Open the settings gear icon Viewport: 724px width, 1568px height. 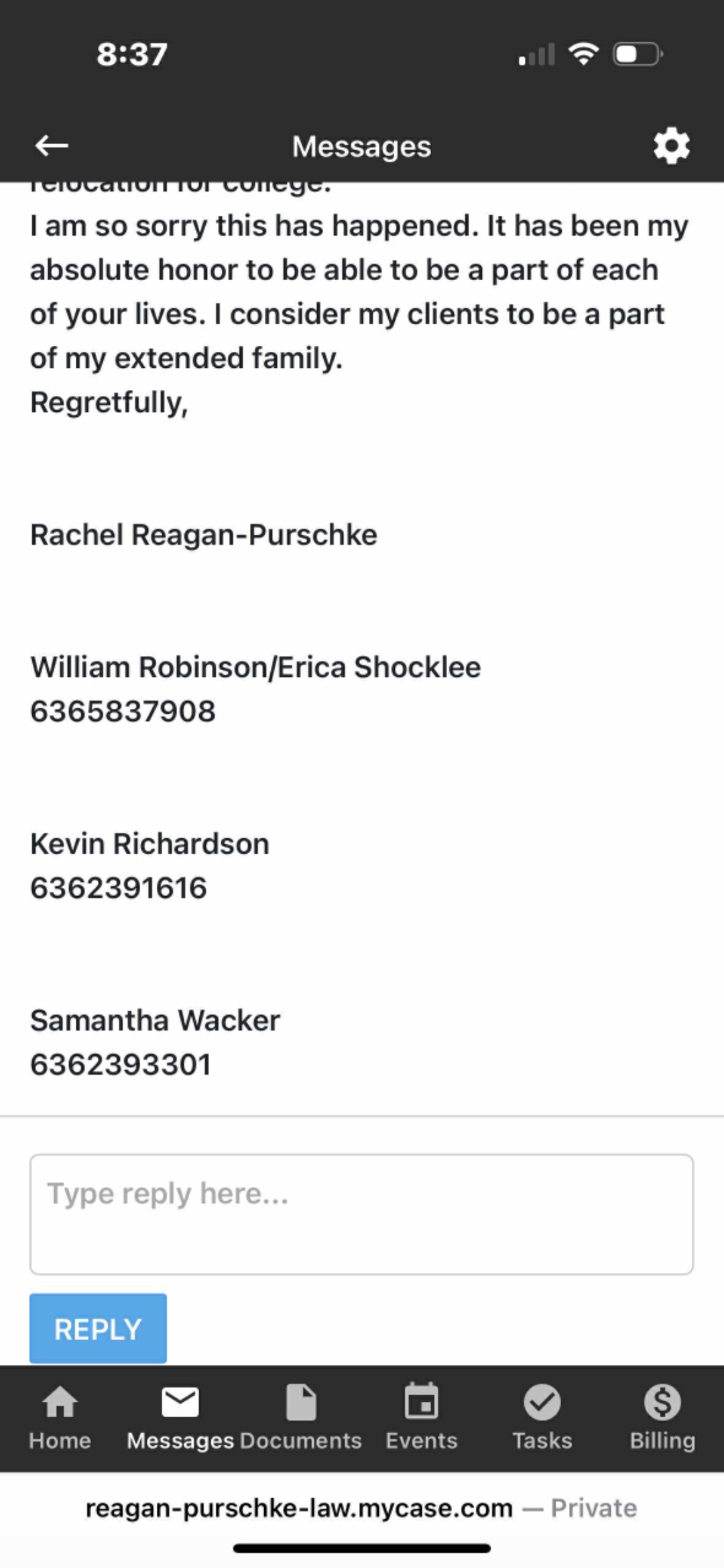point(671,145)
